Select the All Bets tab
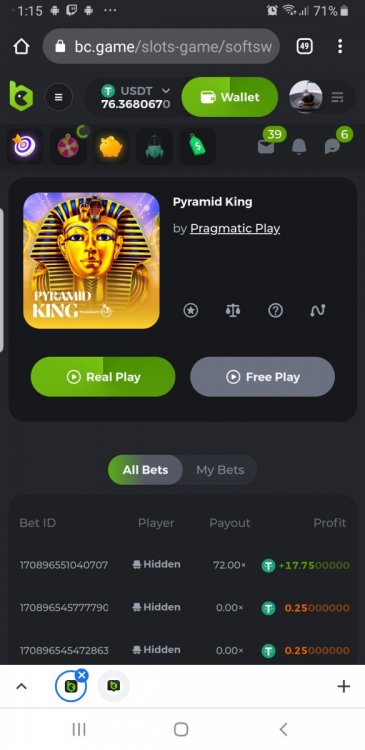 pyautogui.click(x=145, y=470)
